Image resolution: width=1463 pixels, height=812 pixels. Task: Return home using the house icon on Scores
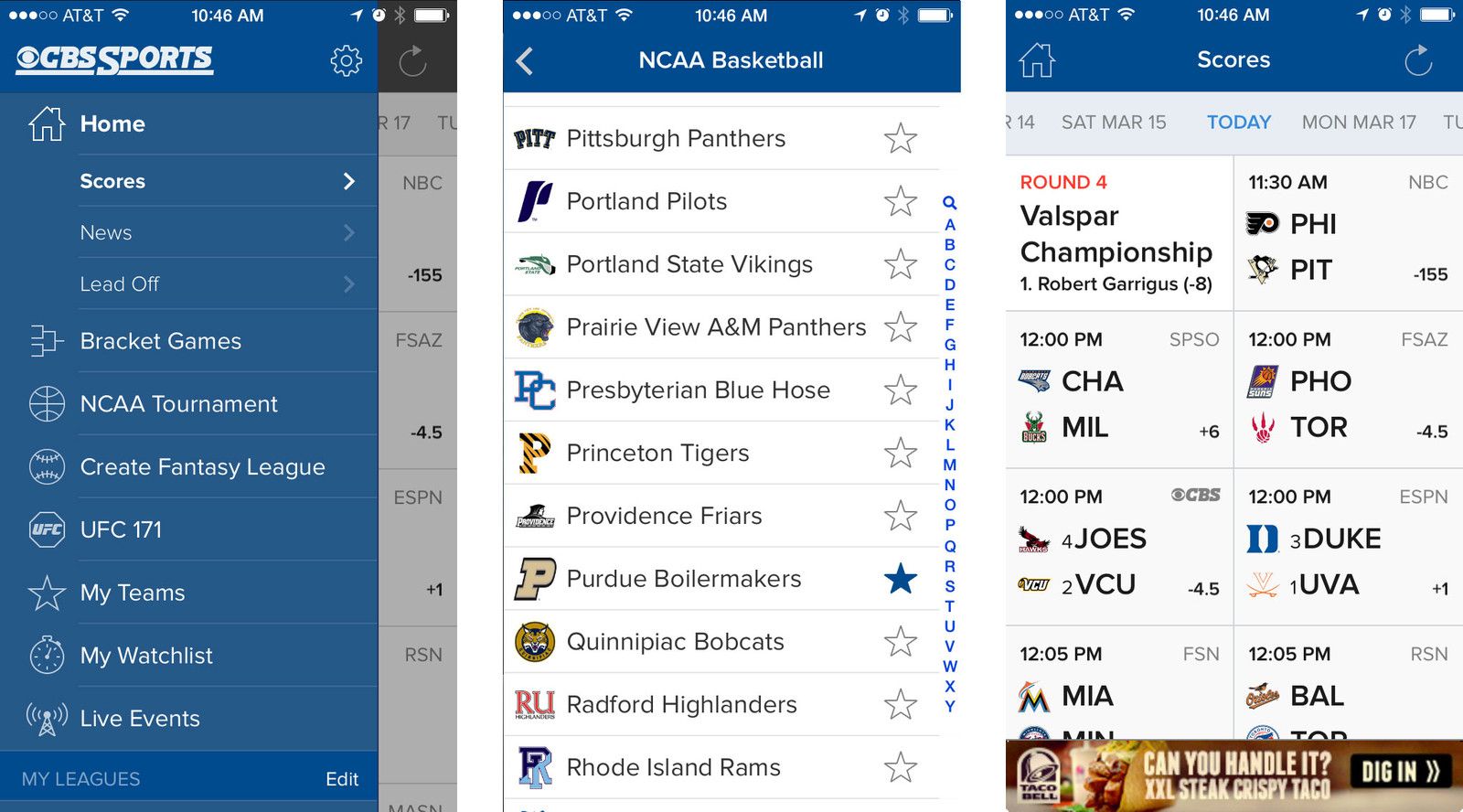[x=1037, y=60]
